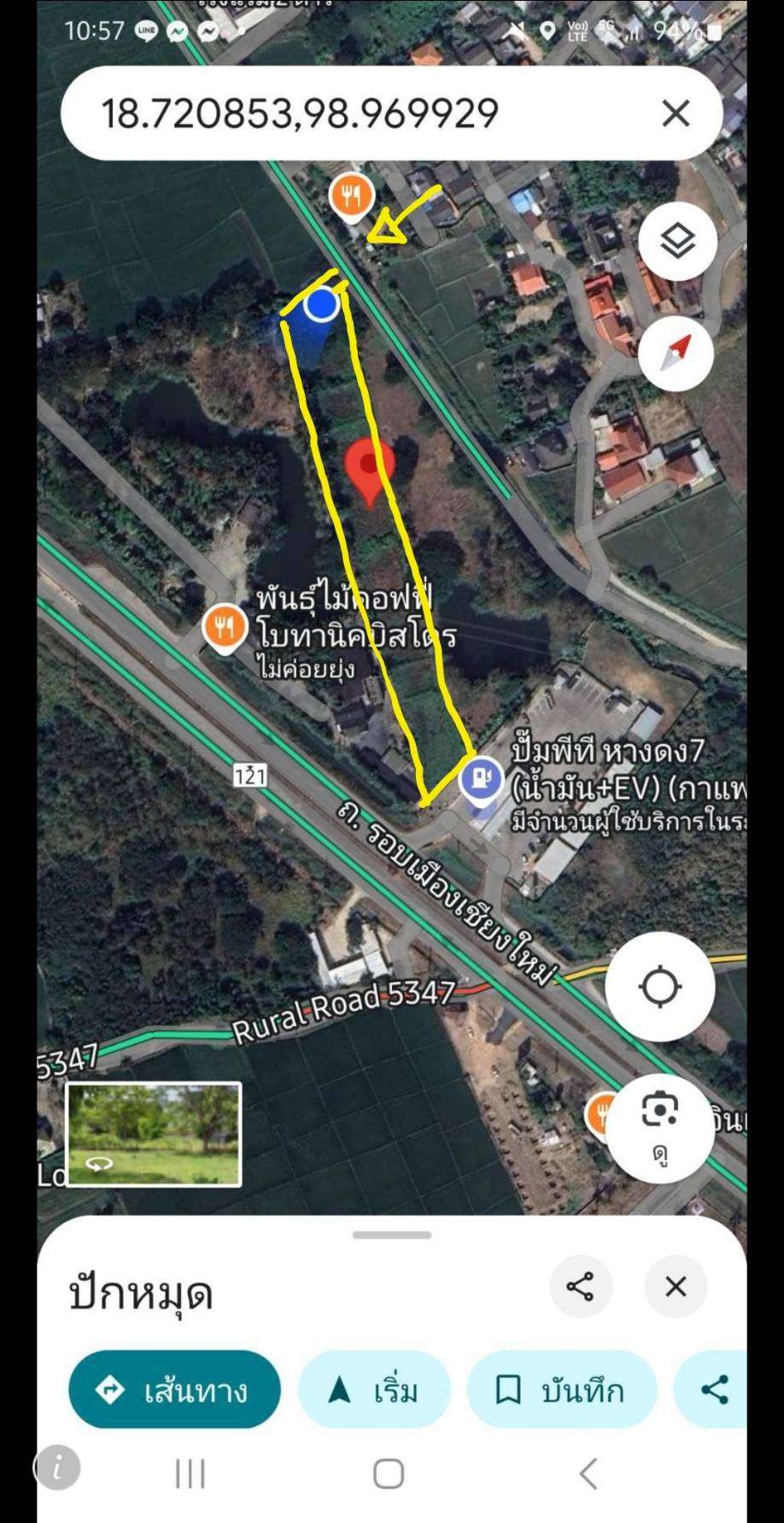Clear the coordinates in the search box
The image size is (784, 1523).
click(x=676, y=113)
